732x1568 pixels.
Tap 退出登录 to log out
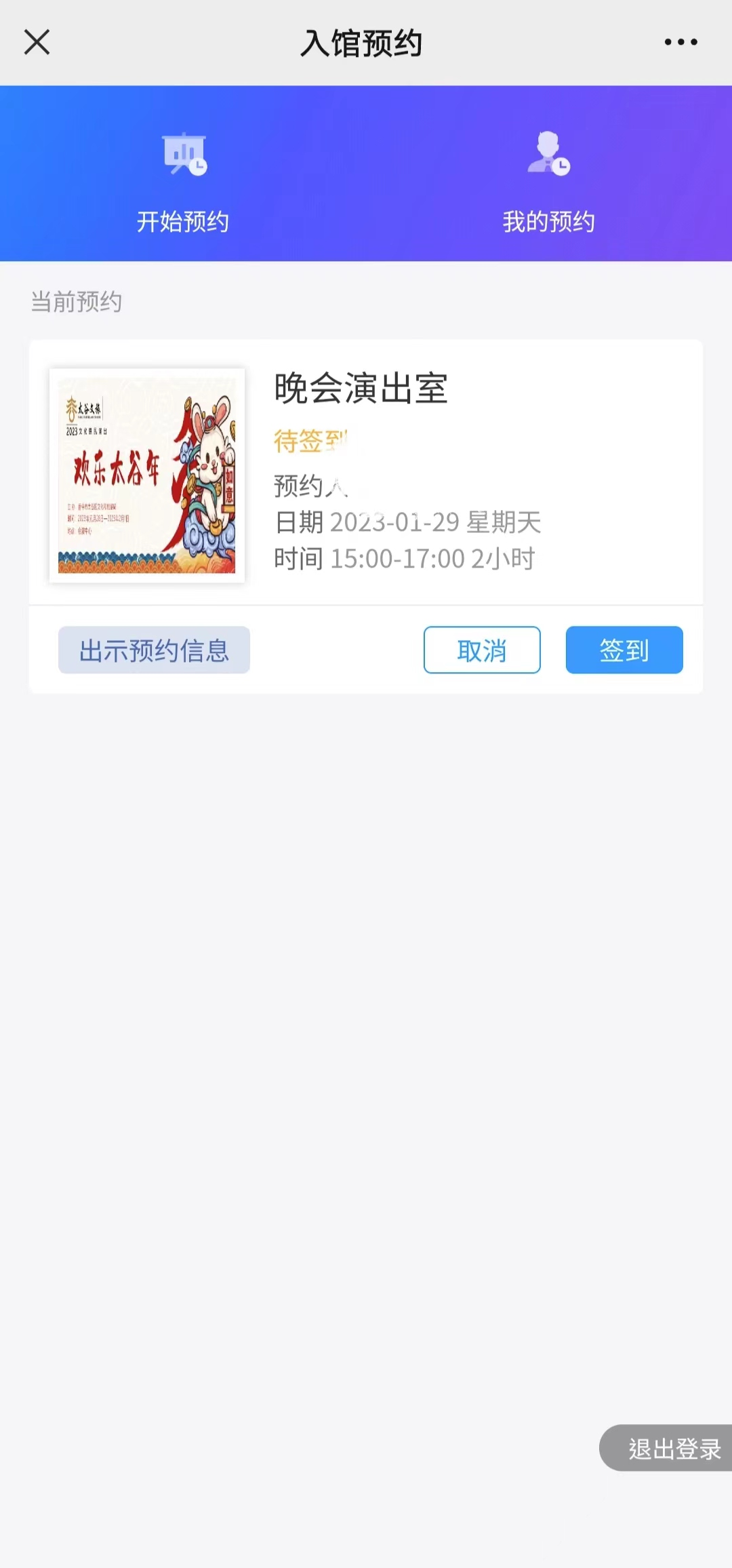pyautogui.click(x=671, y=1449)
